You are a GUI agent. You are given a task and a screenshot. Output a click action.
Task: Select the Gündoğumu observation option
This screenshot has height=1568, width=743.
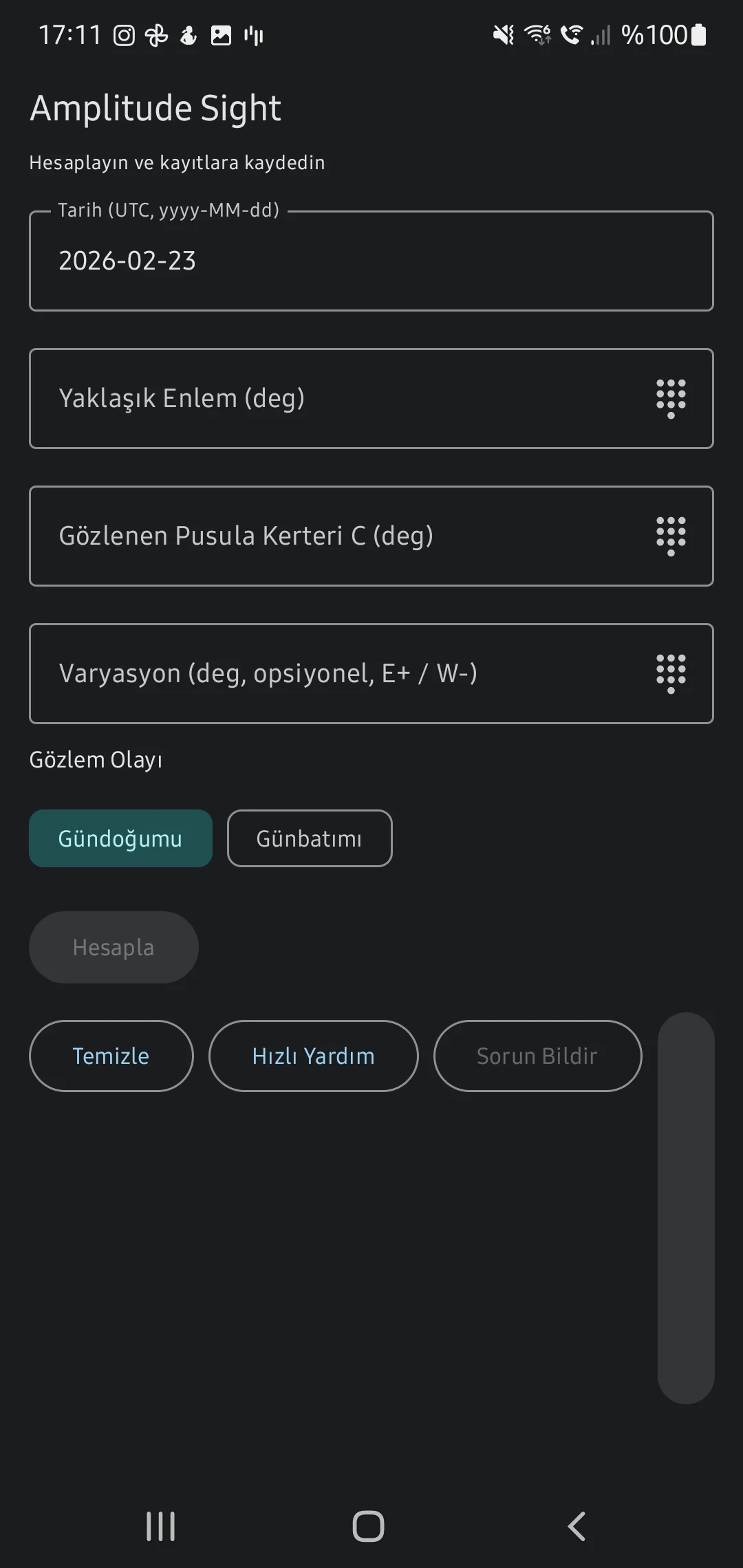pos(120,838)
